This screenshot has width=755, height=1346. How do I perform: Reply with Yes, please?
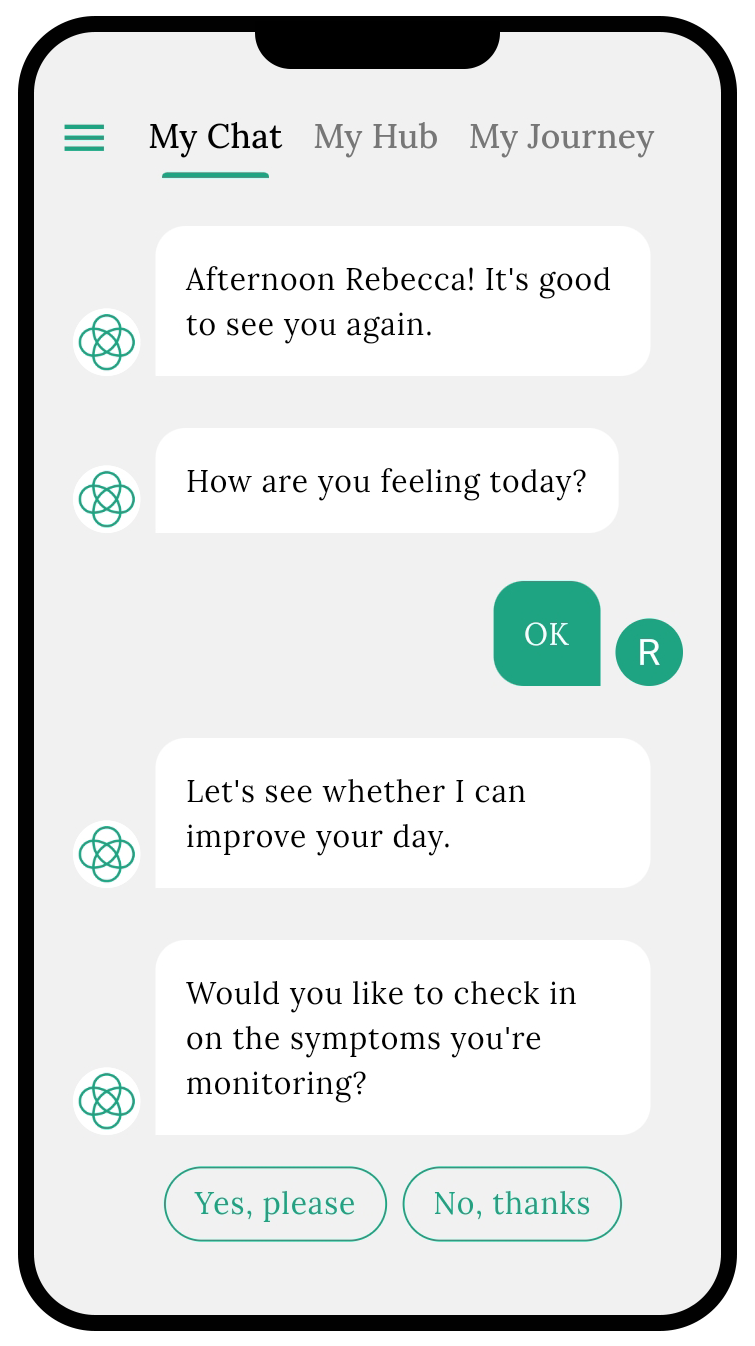click(x=275, y=1203)
